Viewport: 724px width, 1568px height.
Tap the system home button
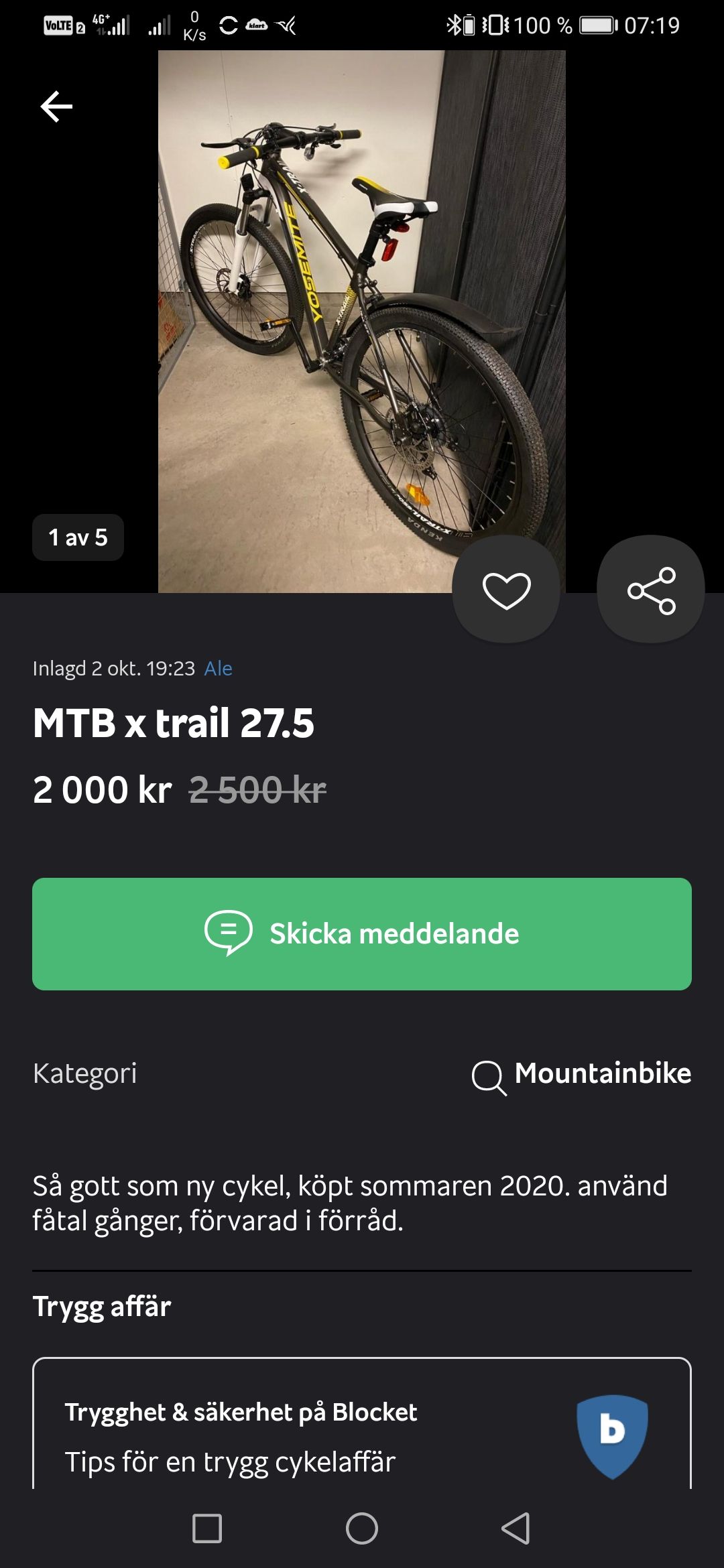[x=362, y=1529]
